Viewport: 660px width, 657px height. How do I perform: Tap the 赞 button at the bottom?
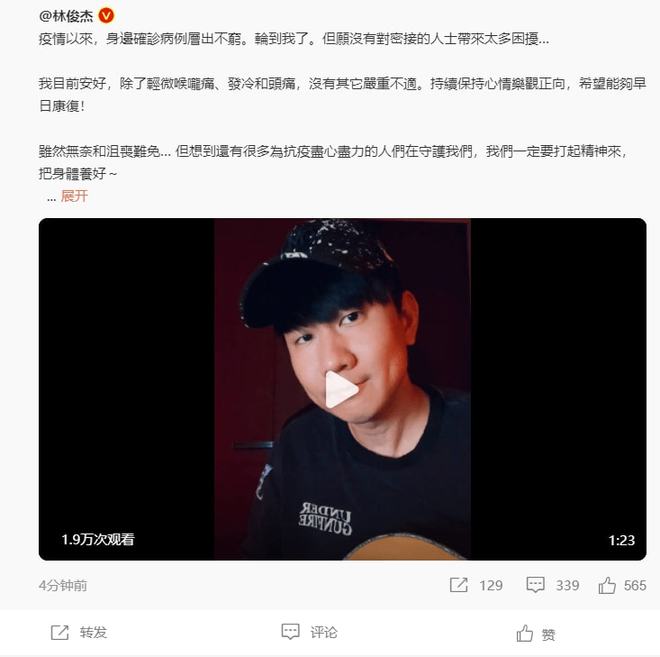coord(536,633)
